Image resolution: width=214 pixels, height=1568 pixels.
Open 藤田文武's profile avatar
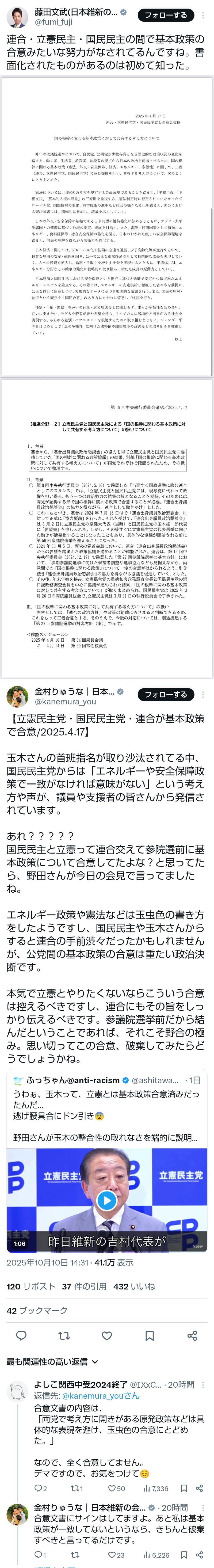pos(18,17)
